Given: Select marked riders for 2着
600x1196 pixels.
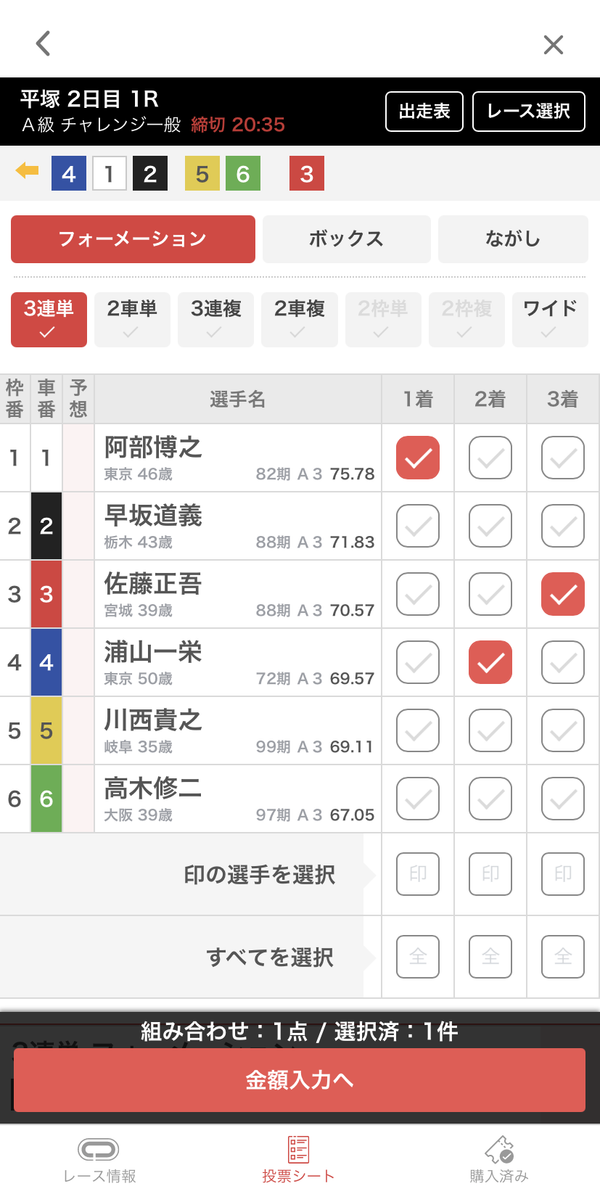Looking at the screenshot, I should tap(490, 874).
